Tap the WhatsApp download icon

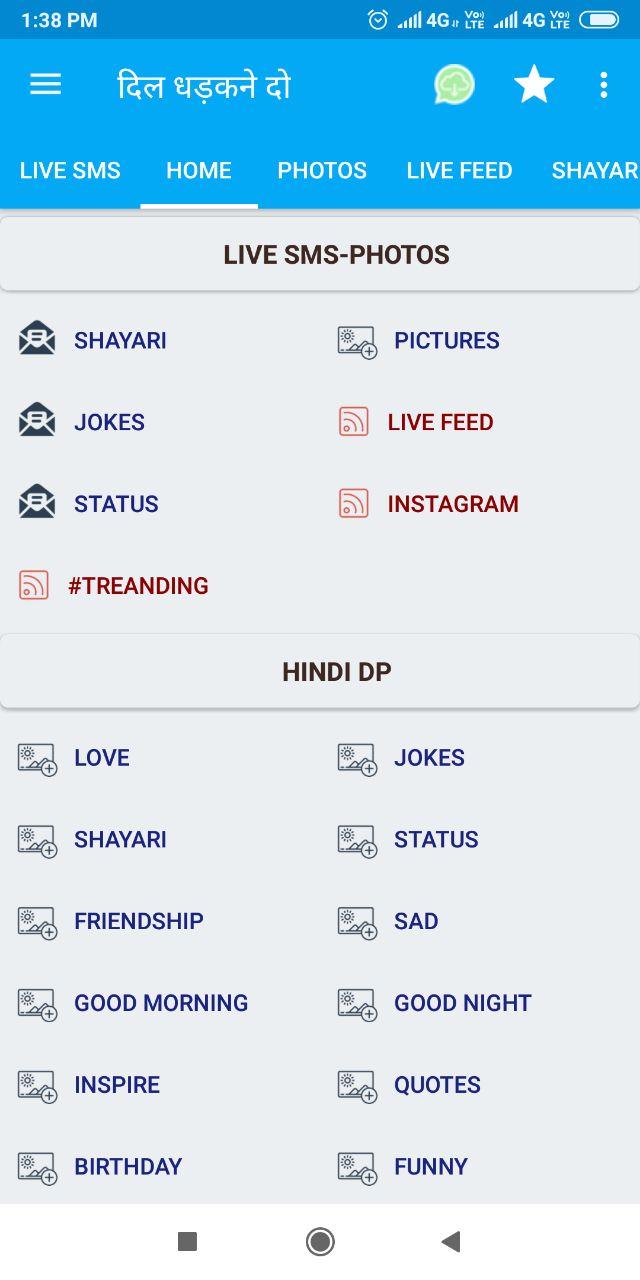coord(454,85)
